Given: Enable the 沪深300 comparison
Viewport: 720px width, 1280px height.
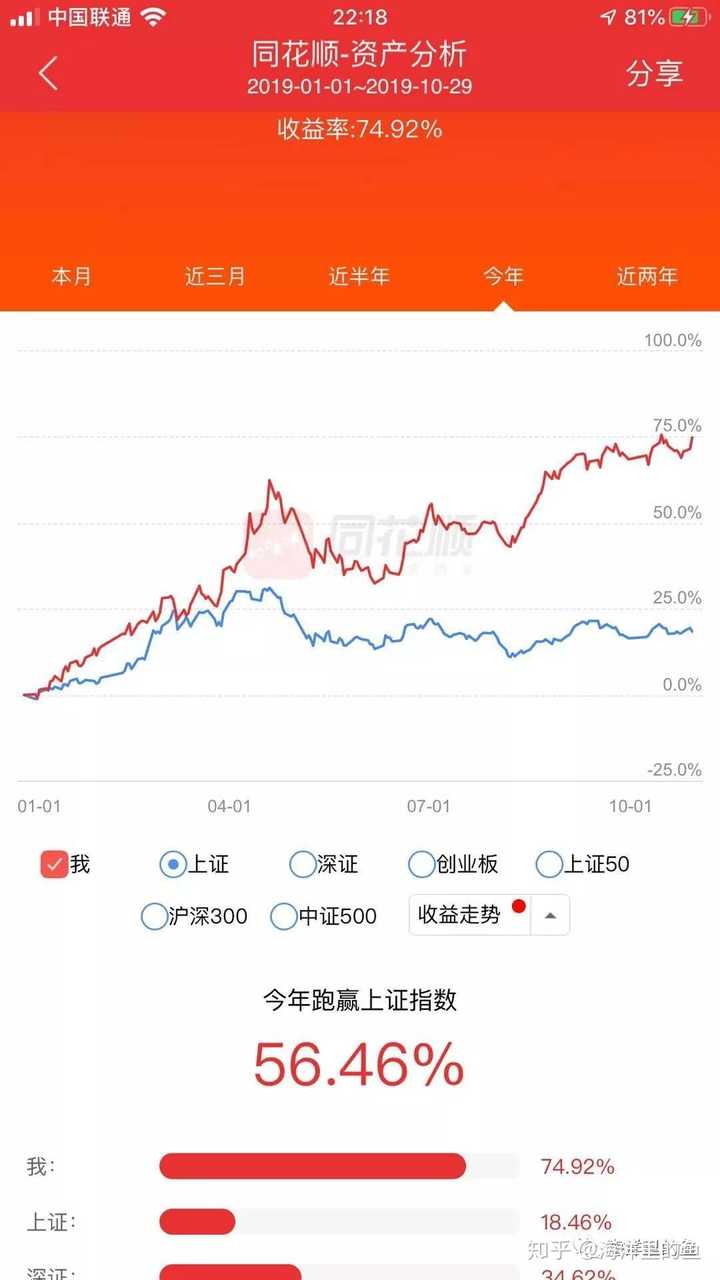Looking at the screenshot, I should pyautogui.click(x=155, y=916).
